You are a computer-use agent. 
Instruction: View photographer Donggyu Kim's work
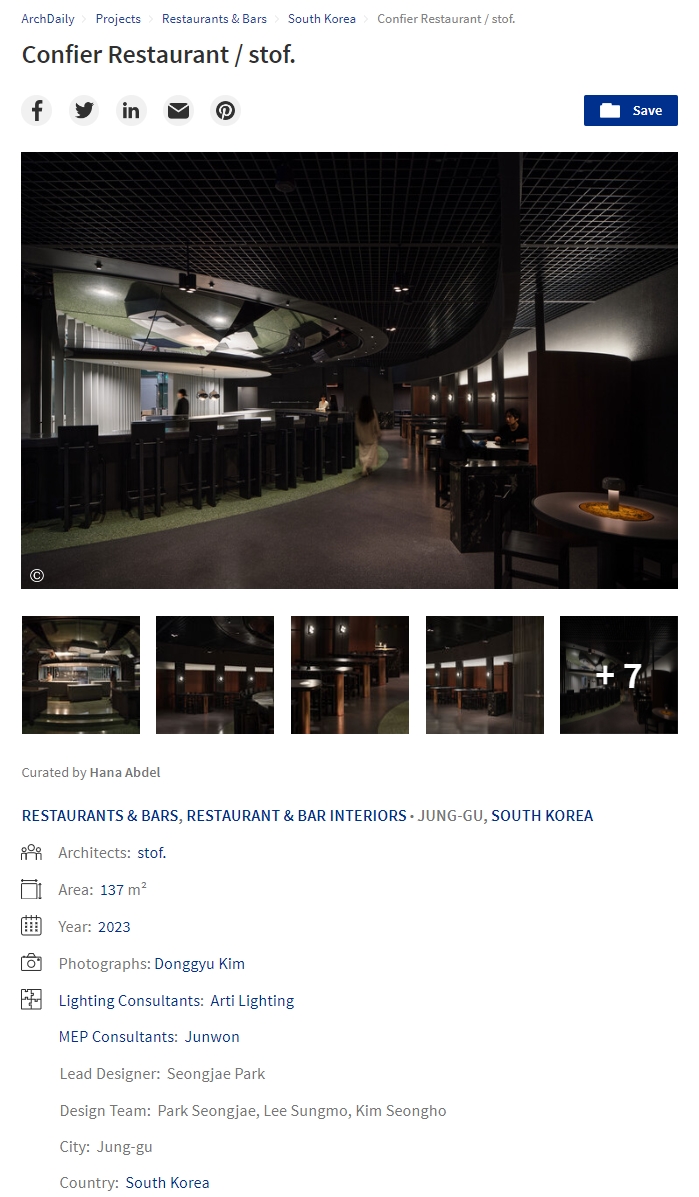click(199, 964)
